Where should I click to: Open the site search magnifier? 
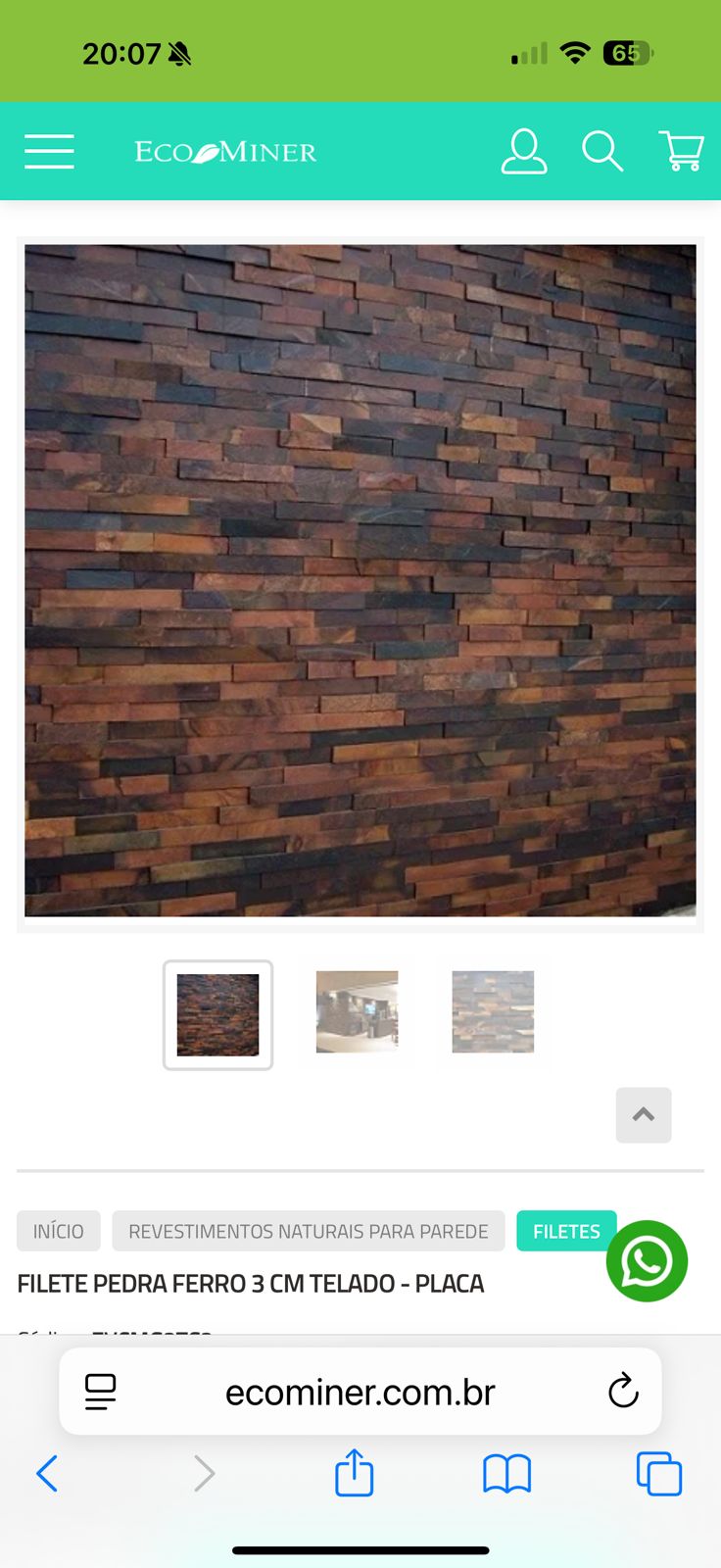pos(602,152)
